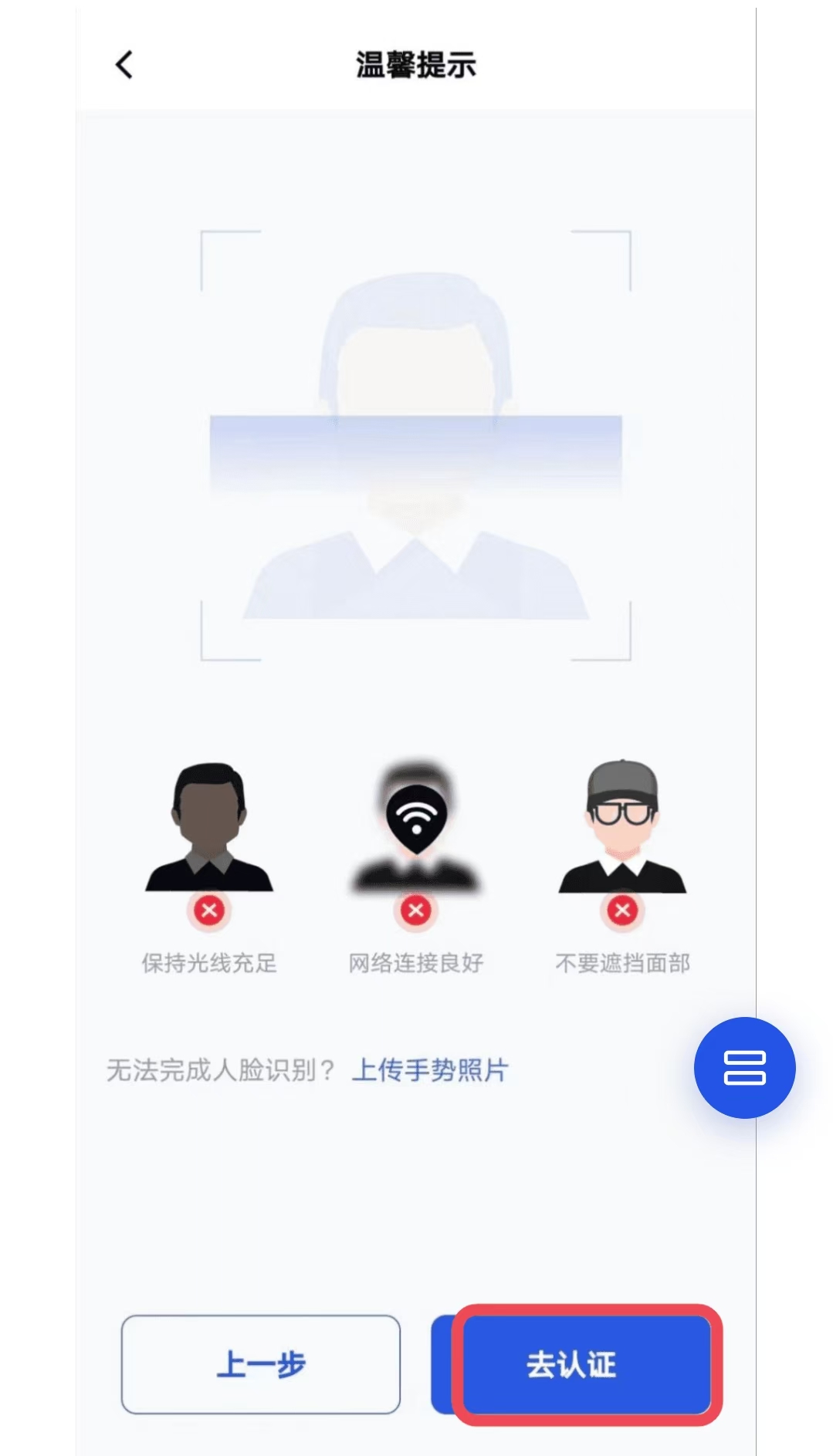
Task: Open the 上传手势照片 link
Action: coord(430,1070)
